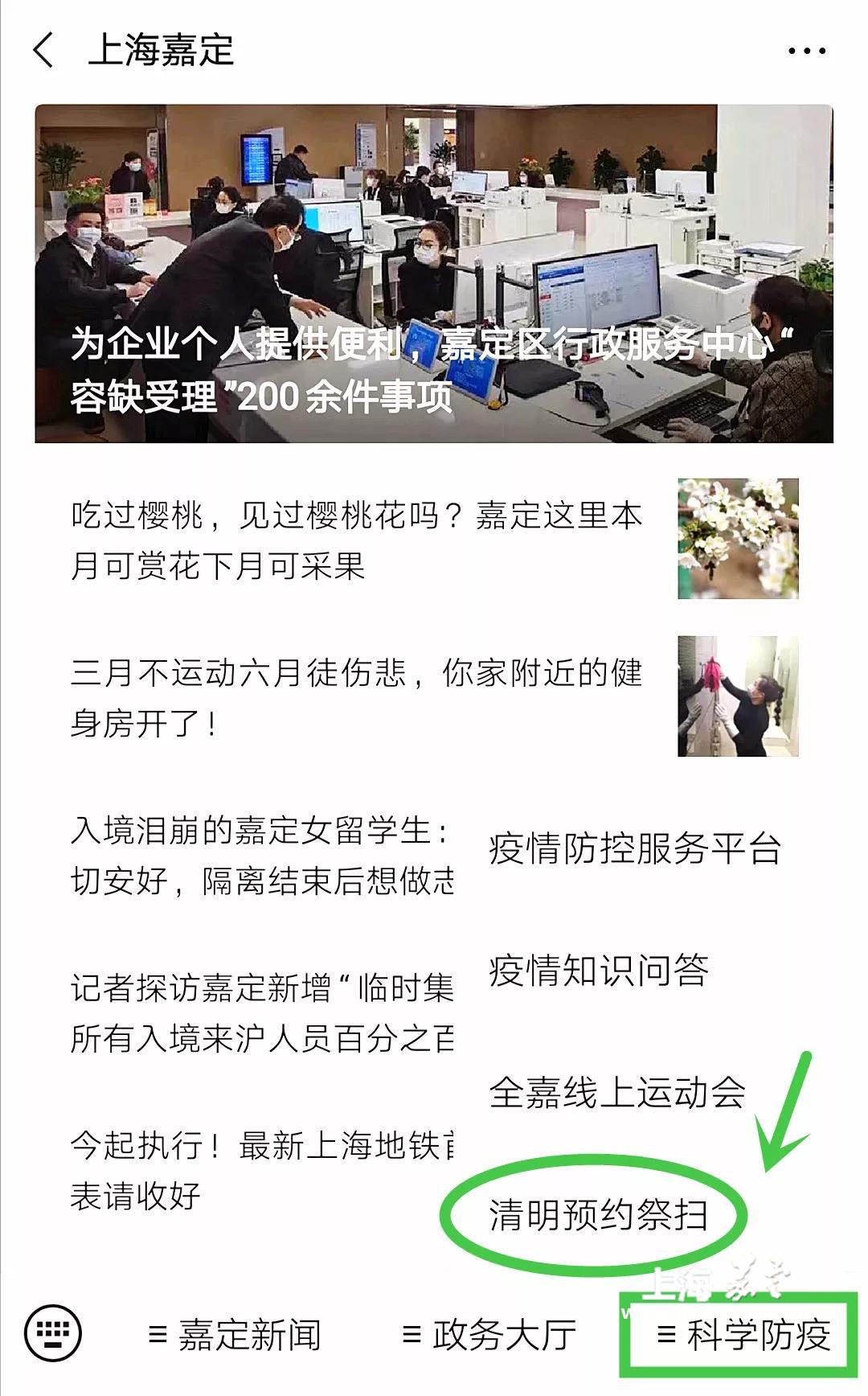Choose 全嘉线上运动会 in the menu
The image size is (868, 1396).
(x=617, y=1093)
